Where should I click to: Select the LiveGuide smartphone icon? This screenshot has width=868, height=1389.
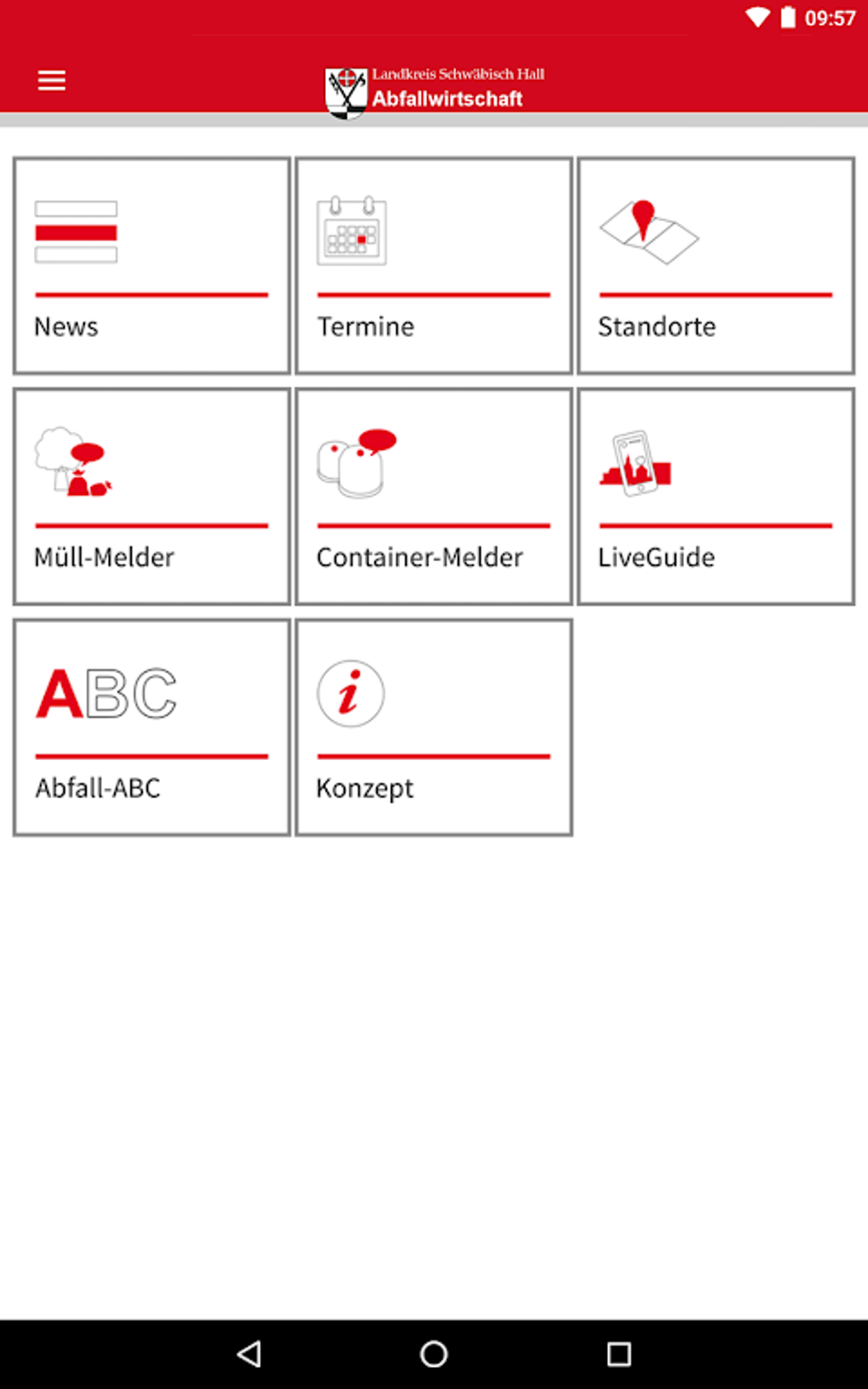[x=634, y=464]
